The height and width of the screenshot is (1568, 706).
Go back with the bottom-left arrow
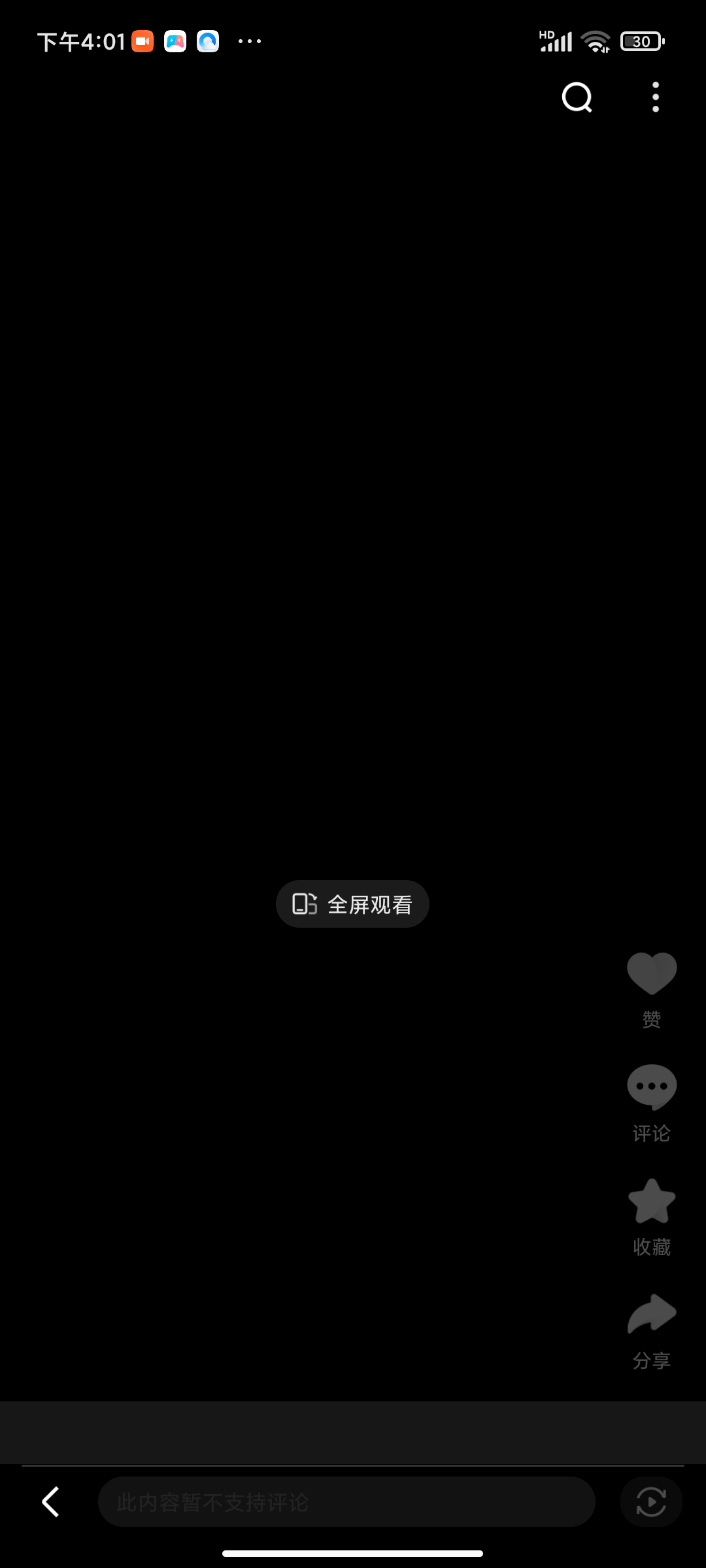[x=51, y=1501]
